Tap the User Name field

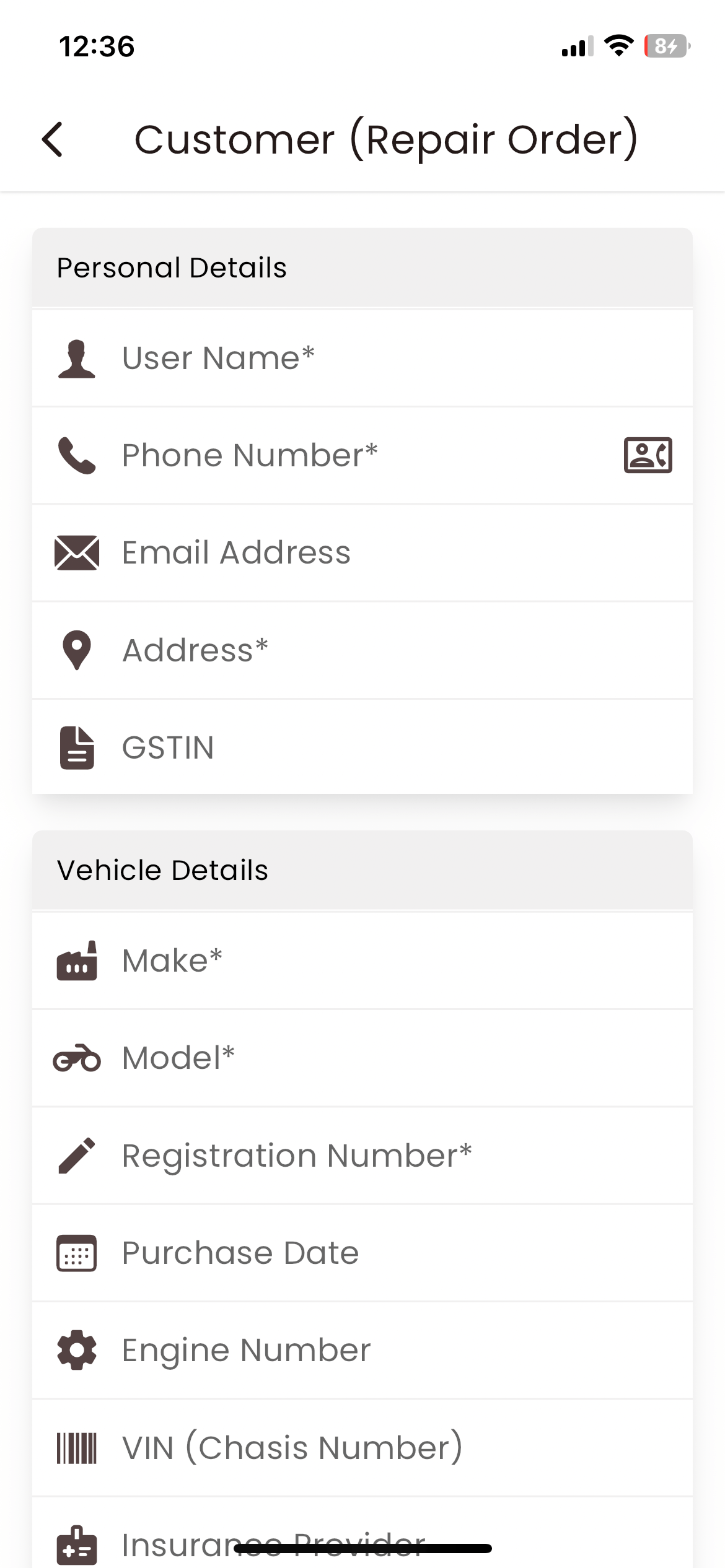(372, 358)
